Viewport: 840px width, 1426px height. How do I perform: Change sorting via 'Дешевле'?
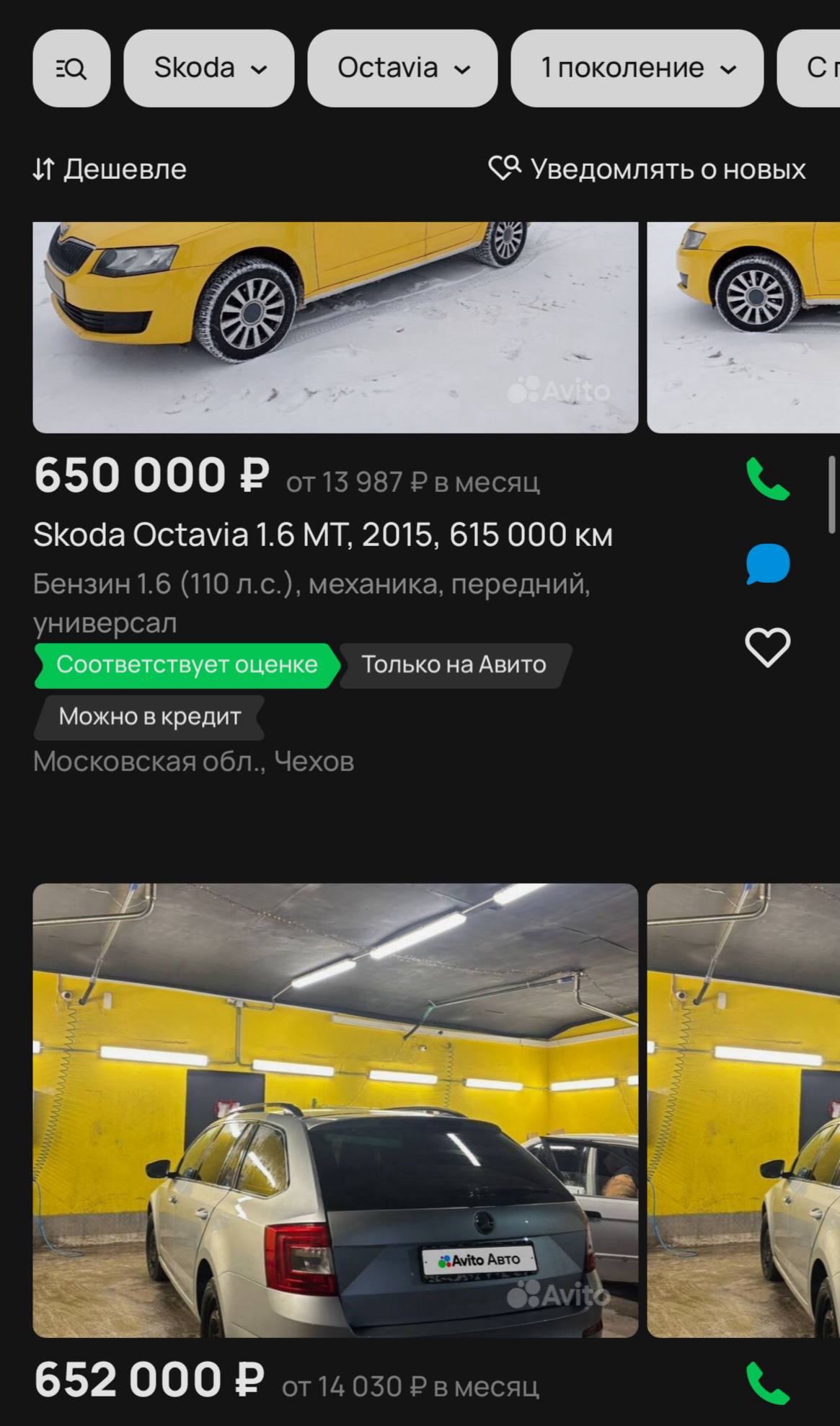click(110, 170)
